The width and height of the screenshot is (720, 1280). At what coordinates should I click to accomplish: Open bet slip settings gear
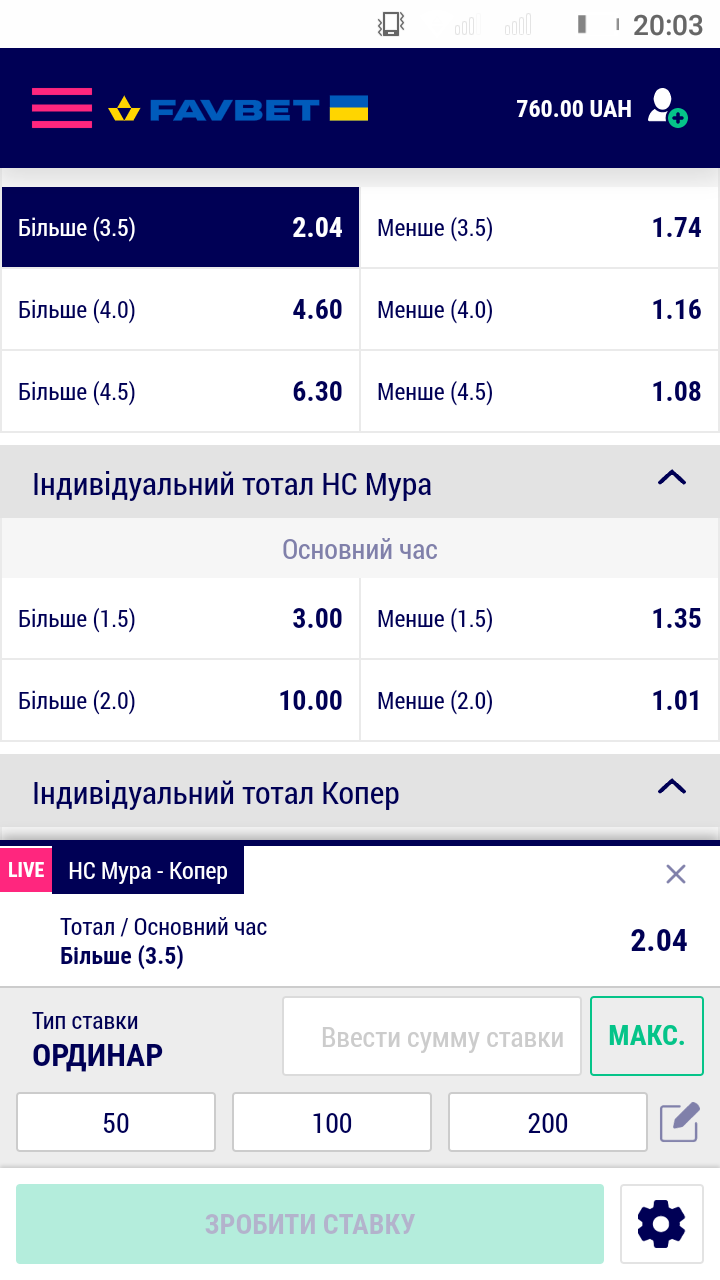click(x=661, y=1223)
